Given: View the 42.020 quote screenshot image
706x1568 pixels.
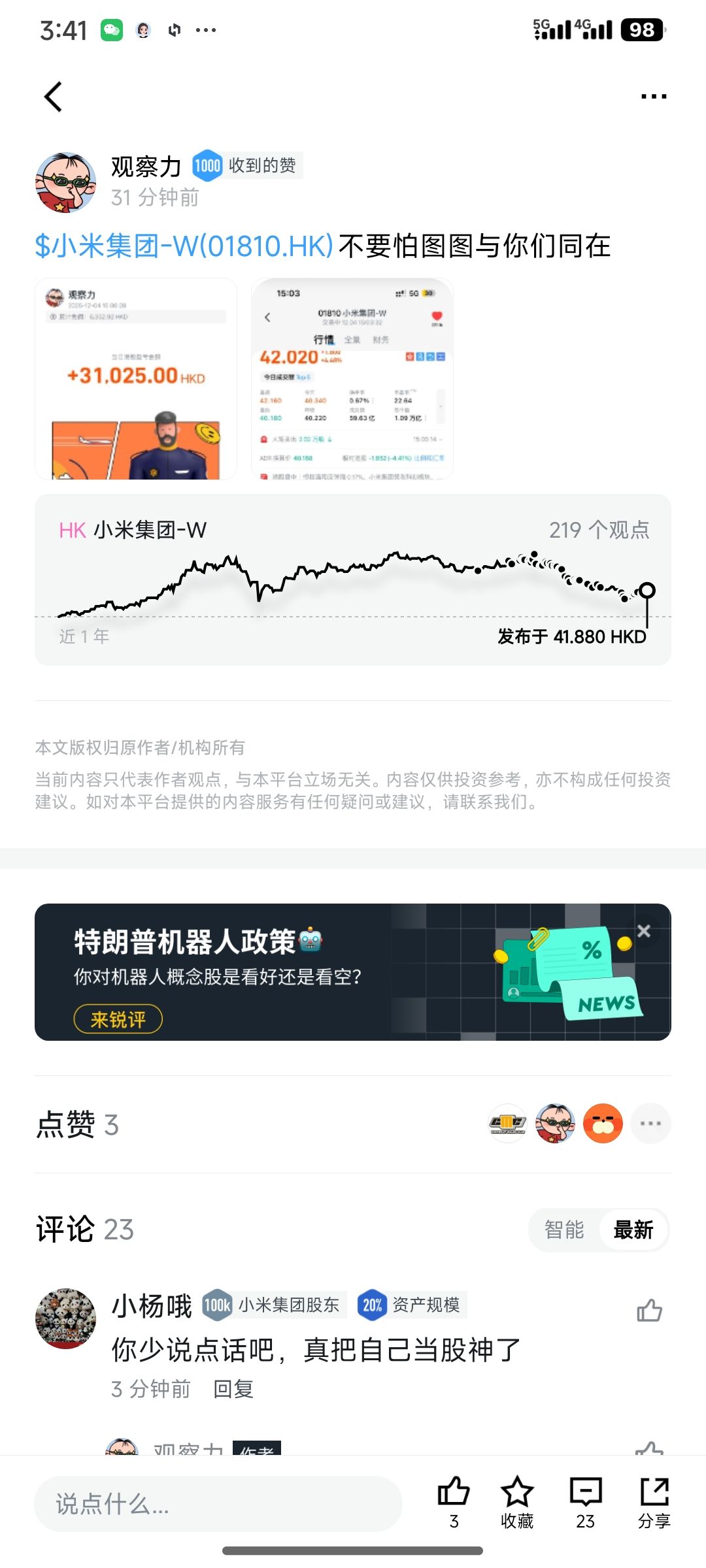Looking at the screenshot, I should (x=352, y=379).
